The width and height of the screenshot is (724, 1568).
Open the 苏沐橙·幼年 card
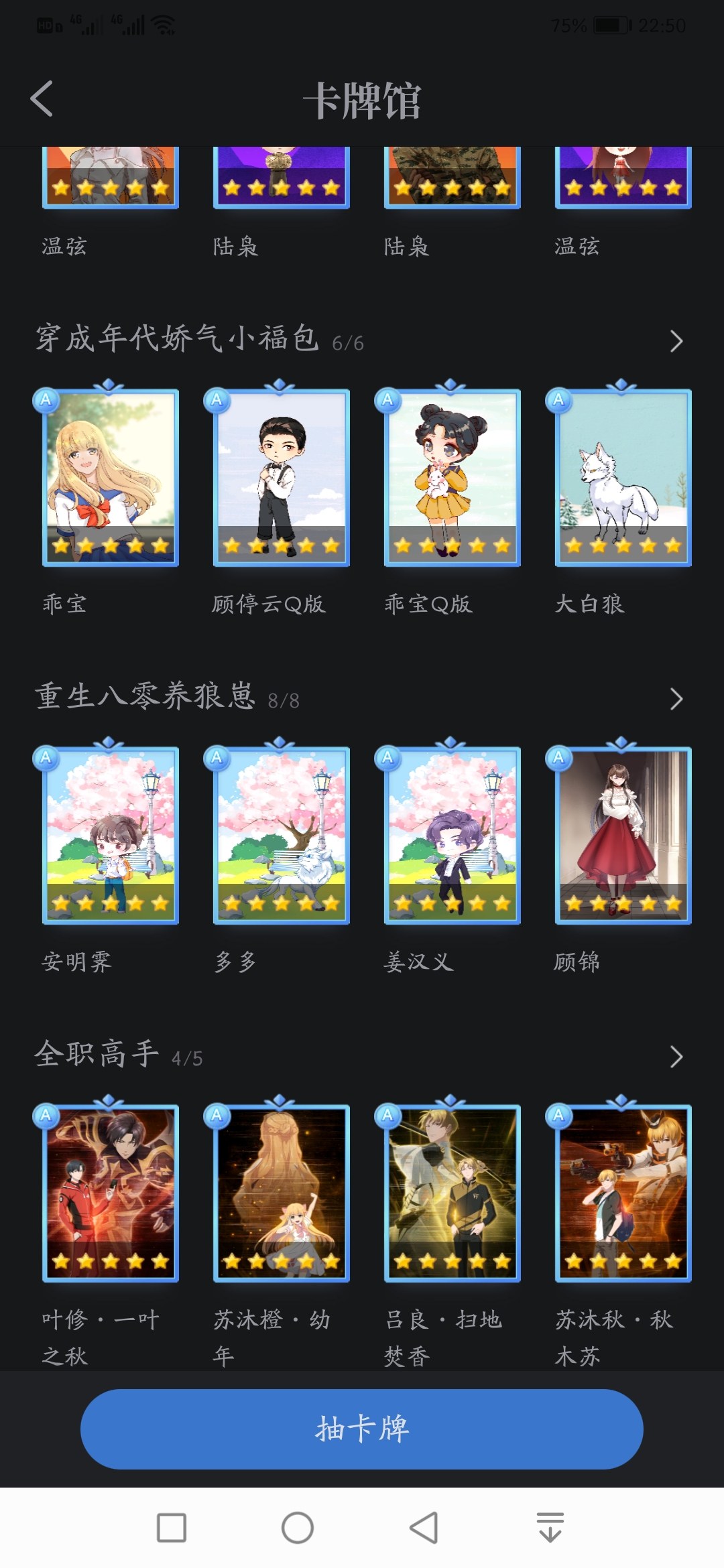282,1193
